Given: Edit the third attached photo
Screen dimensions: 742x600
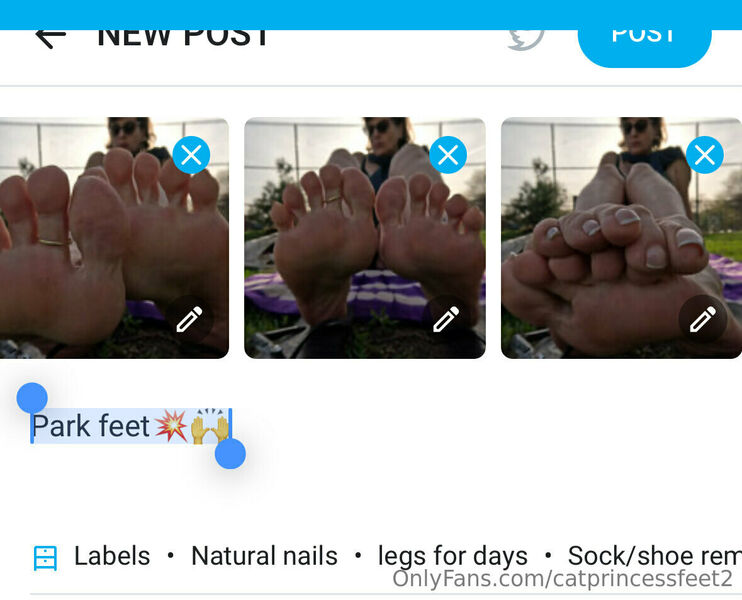Looking at the screenshot, I should click(x=703, y=319).
